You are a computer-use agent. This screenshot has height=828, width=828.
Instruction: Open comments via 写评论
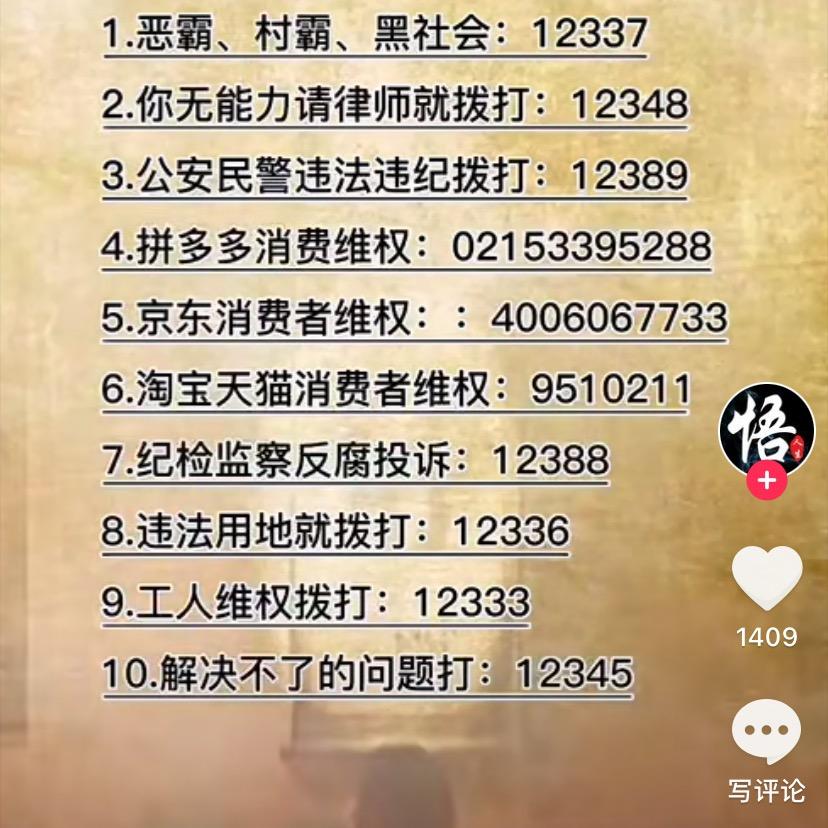(x=767, y=733)
